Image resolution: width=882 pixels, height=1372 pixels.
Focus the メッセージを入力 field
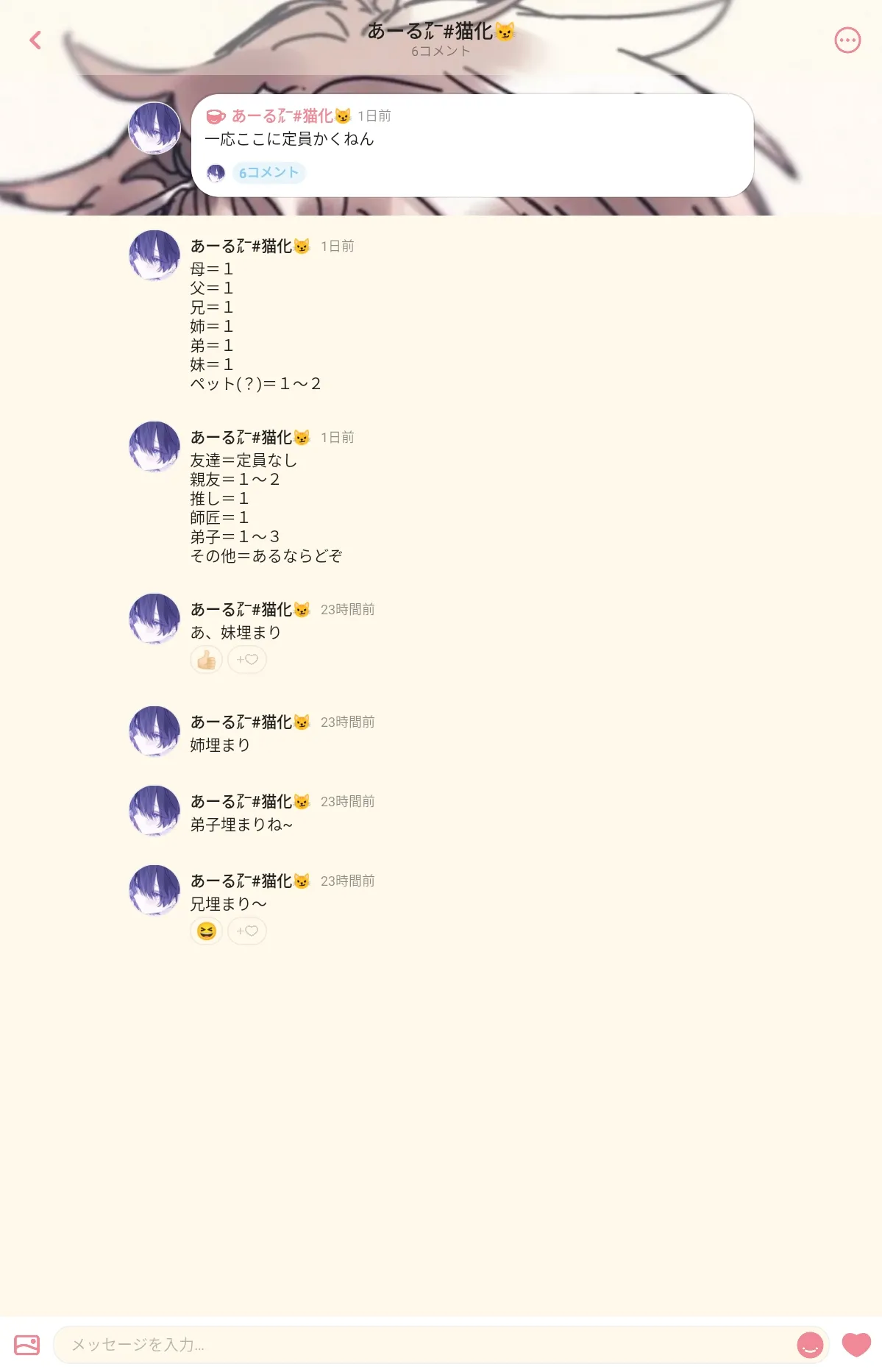point(427,1345)
